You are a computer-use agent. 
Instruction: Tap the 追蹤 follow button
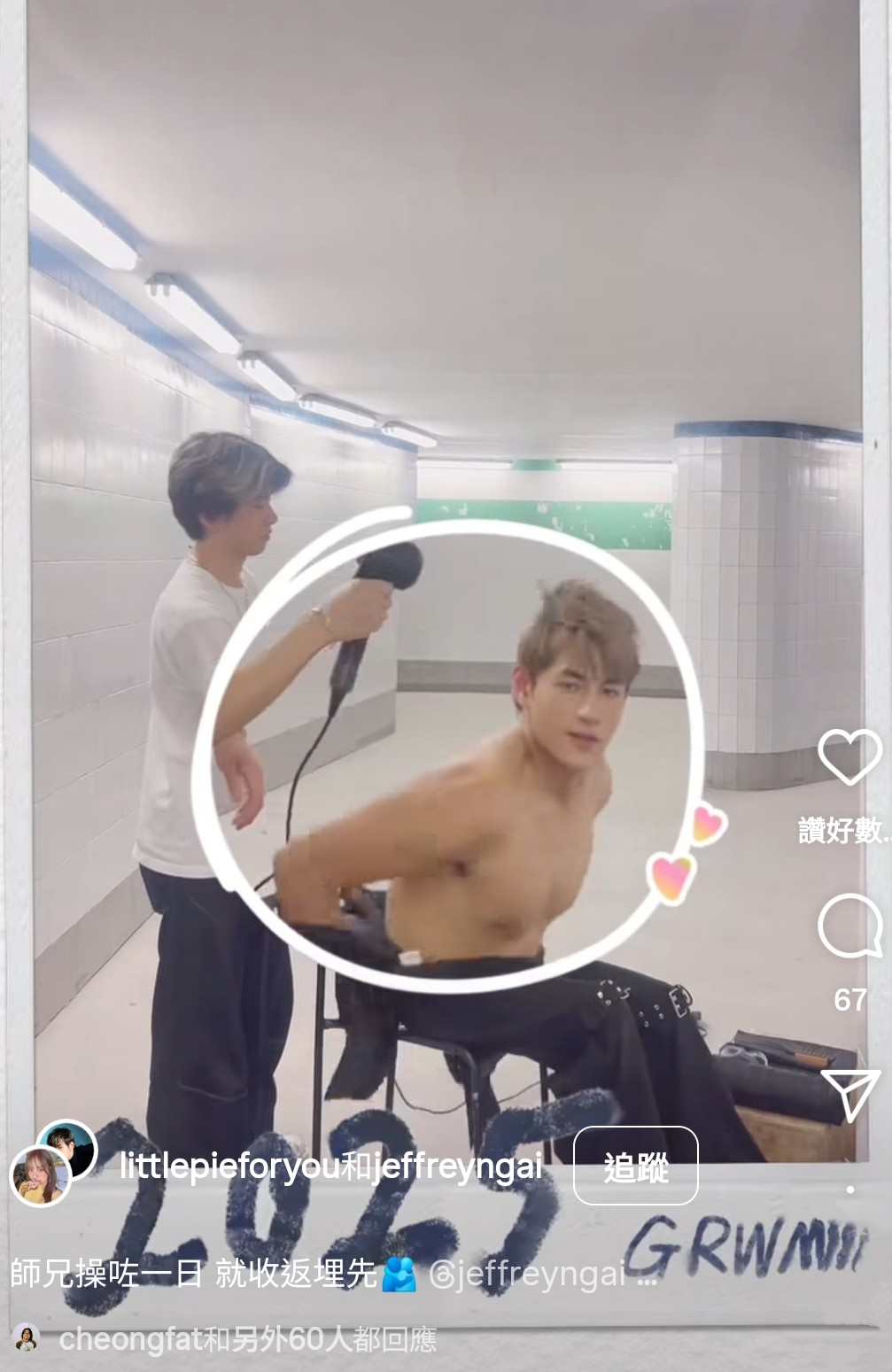tap(635, 1167)
